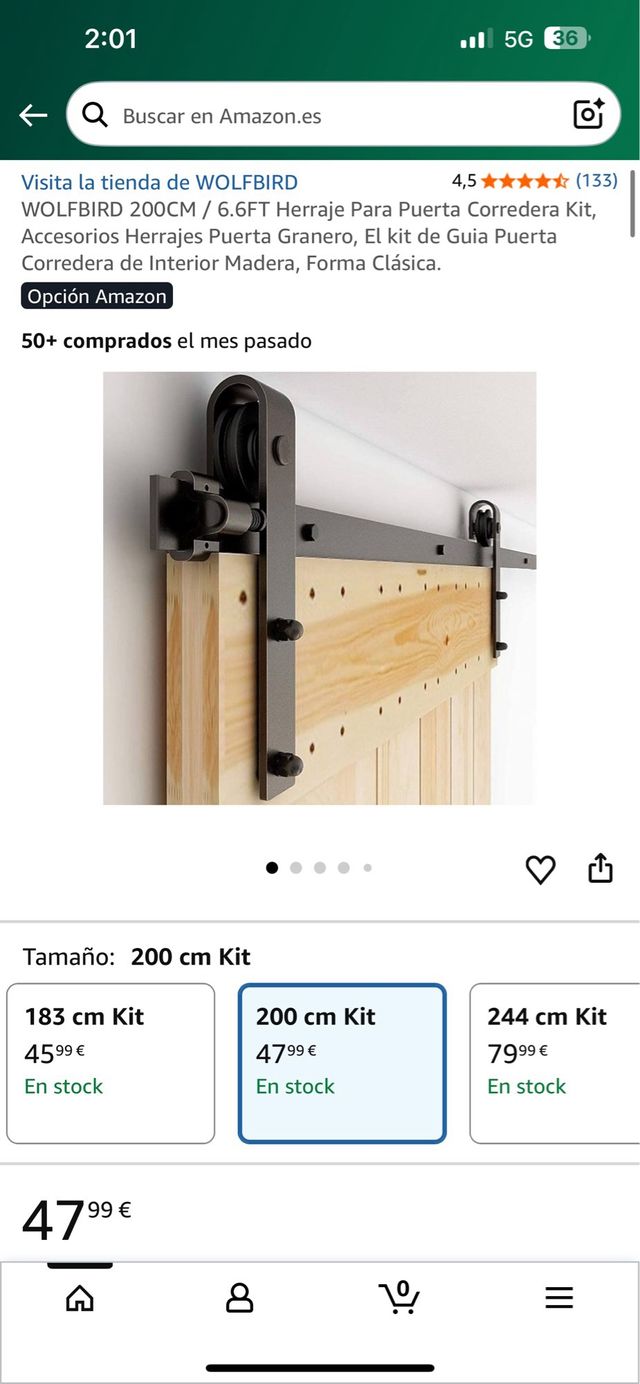Open the 133 customer ratings
The height and width of the screenshot is (1384, 640).
(596, 181)
